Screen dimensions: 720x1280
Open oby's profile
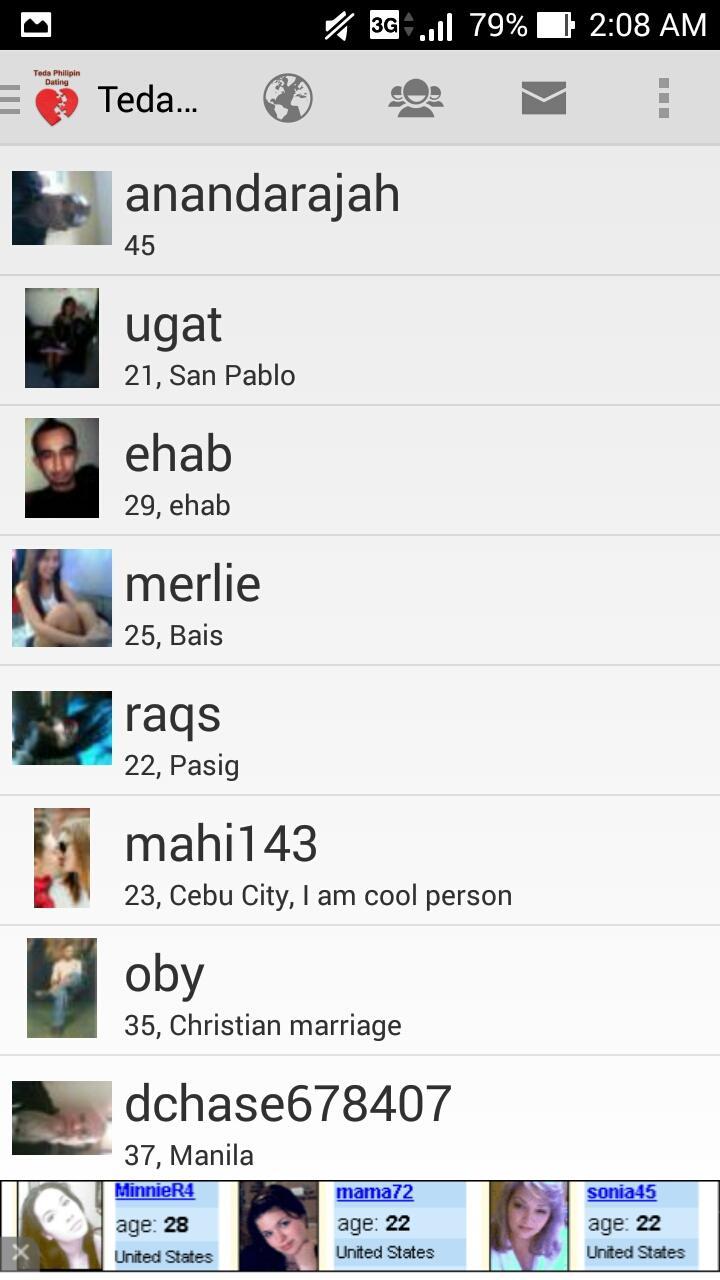click(360, 991)
